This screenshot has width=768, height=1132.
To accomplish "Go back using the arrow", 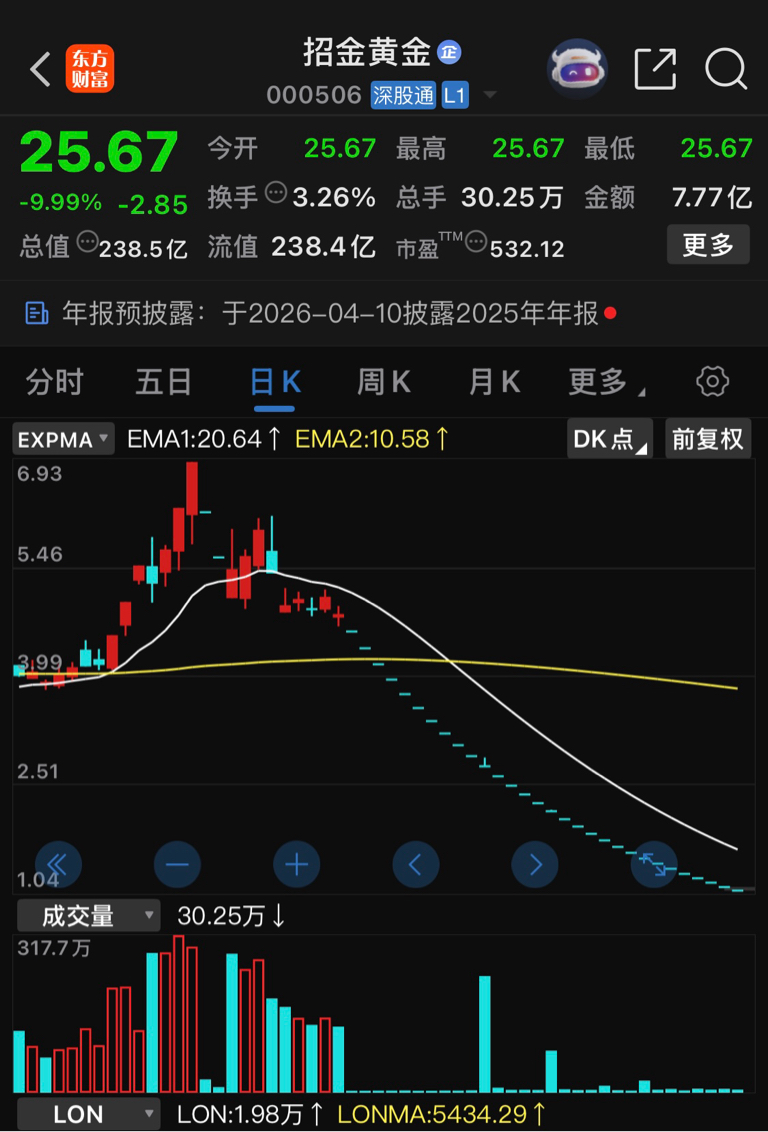I will point(40,70).
